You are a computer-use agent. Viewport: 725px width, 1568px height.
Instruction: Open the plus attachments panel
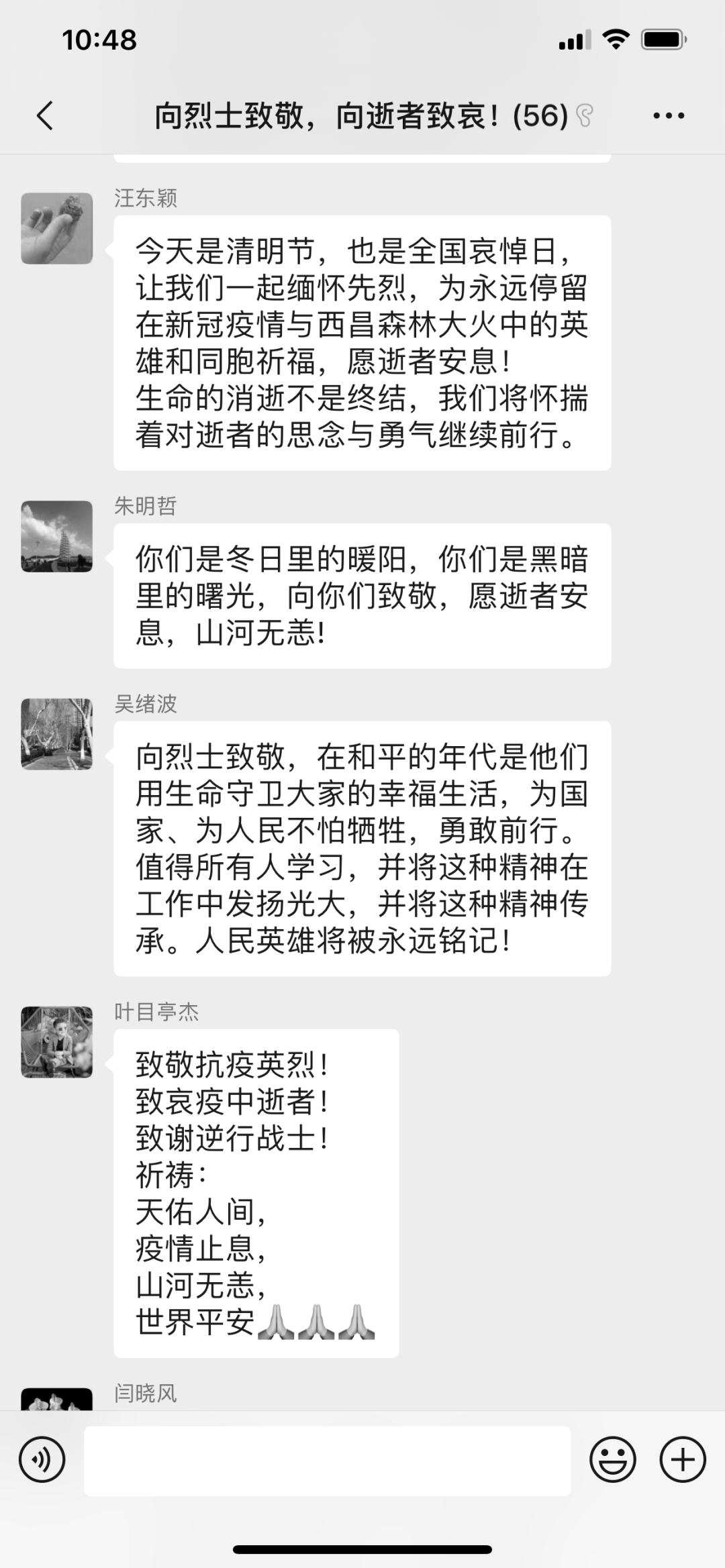click(683, 1459)
